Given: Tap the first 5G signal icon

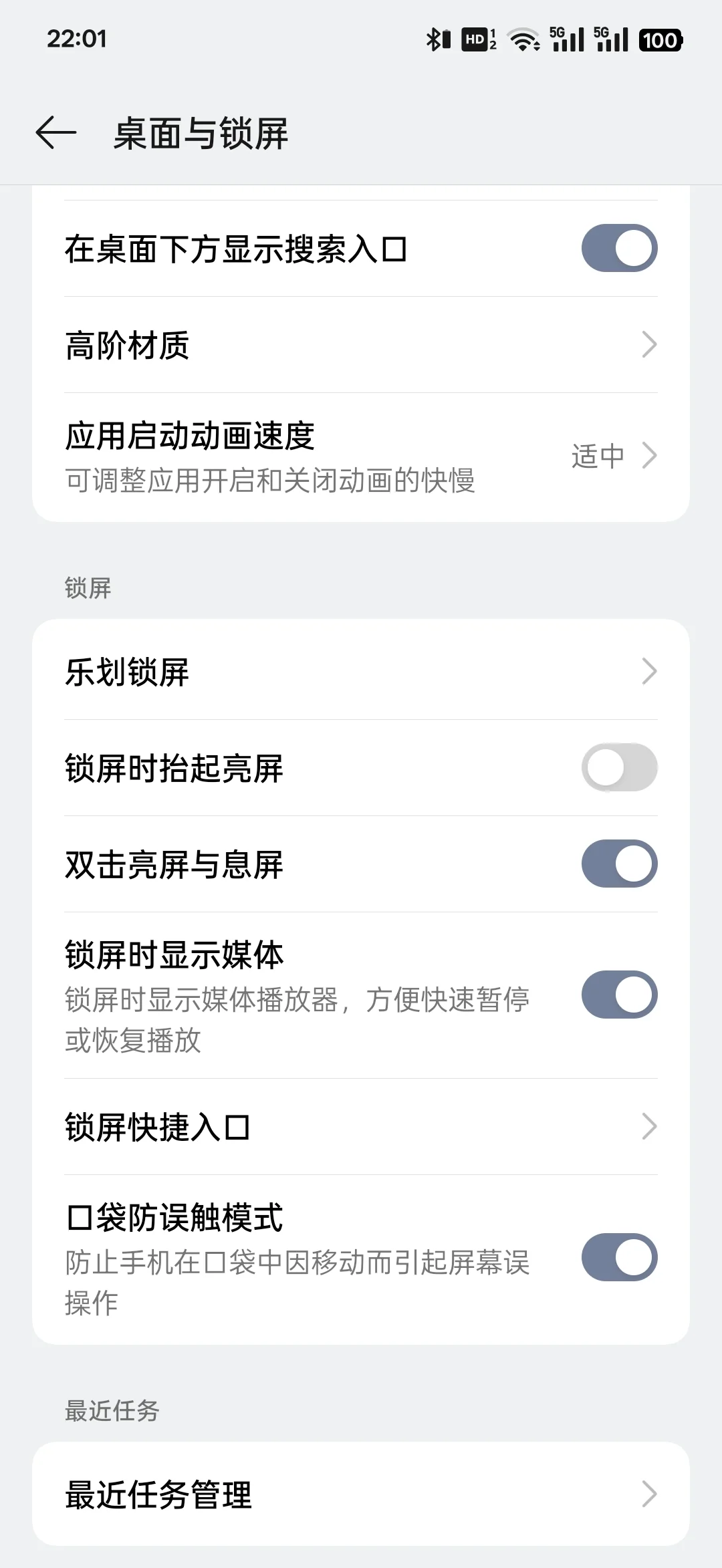Looking at the screenshot, I should (x=567, y=40).
